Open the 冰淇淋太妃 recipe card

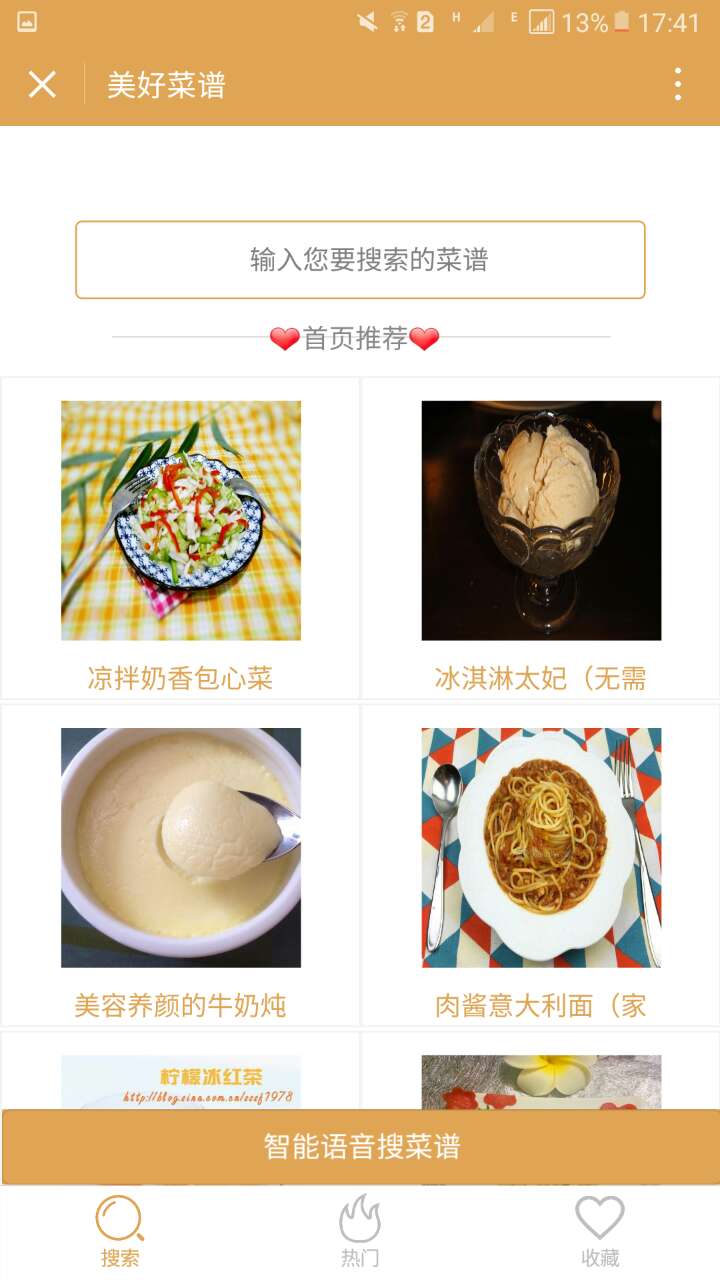pyautogui.click(x=540, y=538)
